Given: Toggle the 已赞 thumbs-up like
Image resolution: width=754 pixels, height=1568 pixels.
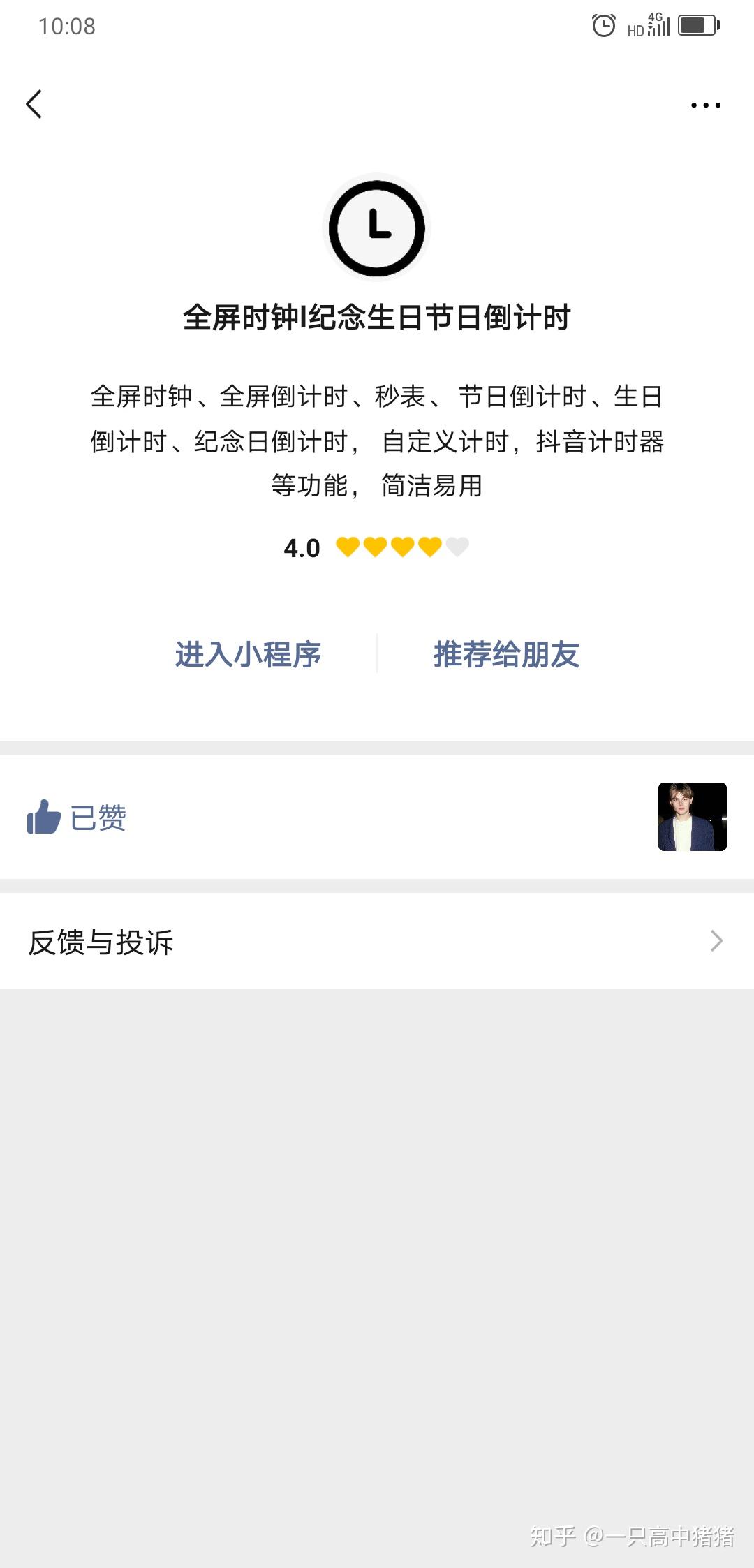Looking at the screenshot, I should (x=77, y=818).
